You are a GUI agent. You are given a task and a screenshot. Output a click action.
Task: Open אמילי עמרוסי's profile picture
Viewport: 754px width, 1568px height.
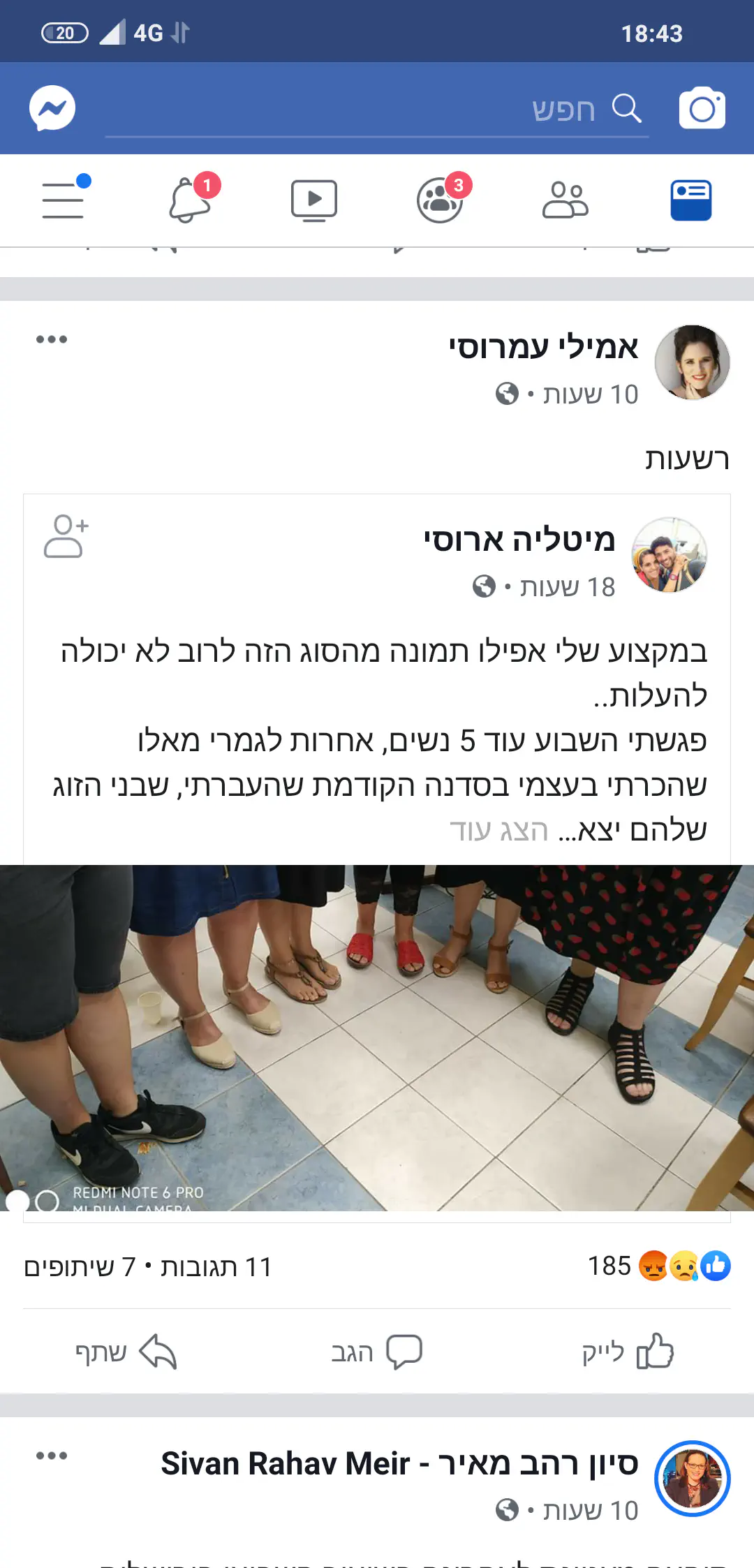(x=692, y=362)
